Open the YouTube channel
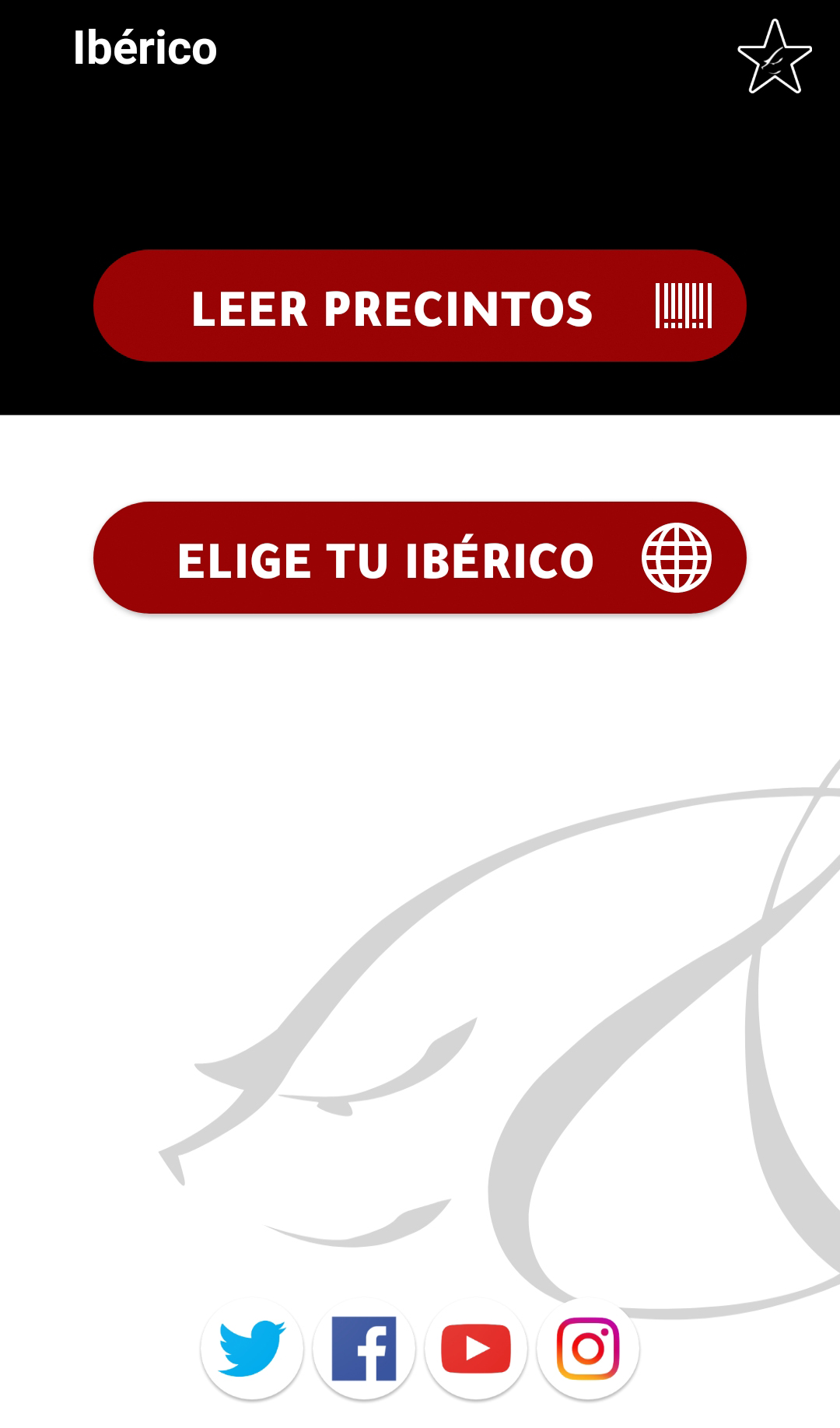840x1428 pixels. click(476, 1348)
